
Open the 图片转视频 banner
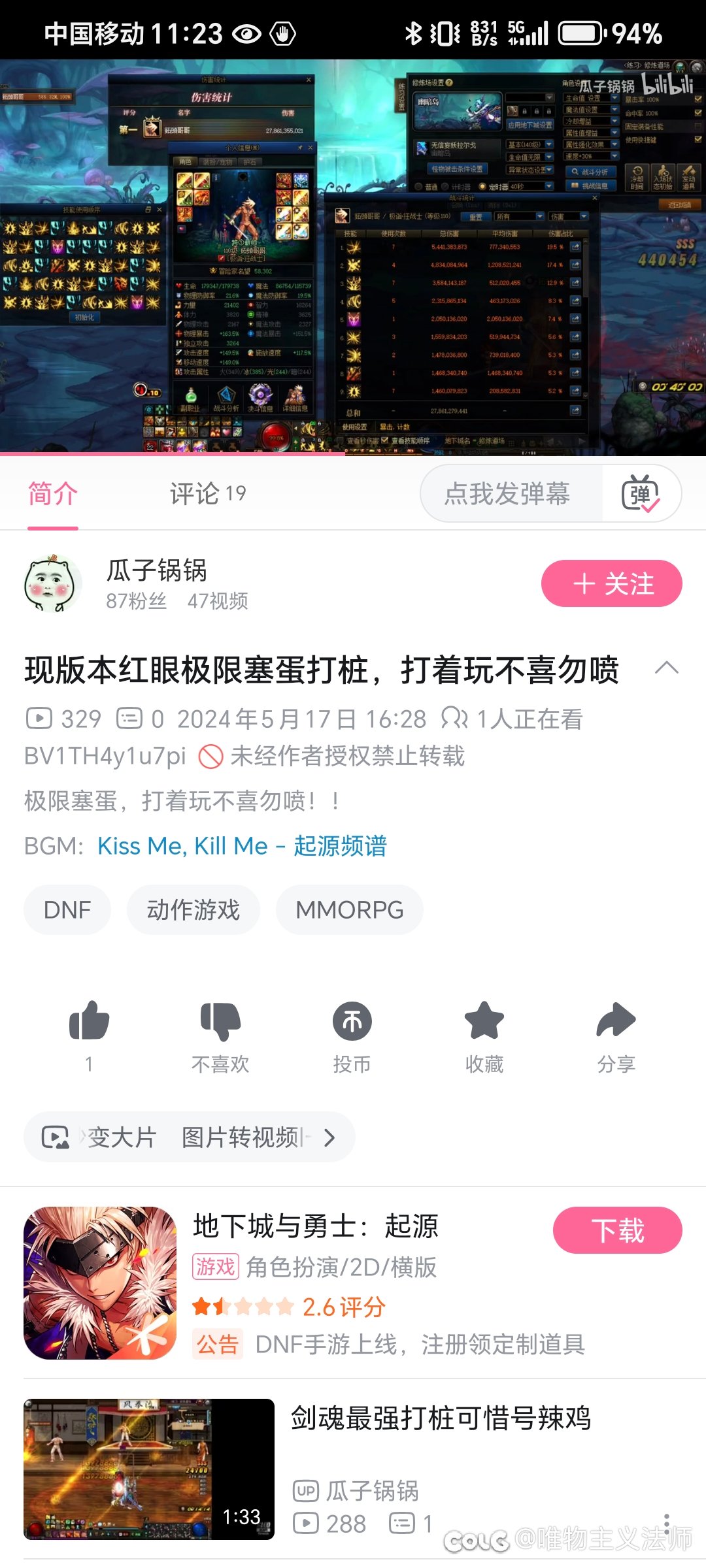(x=190, y=1137)
